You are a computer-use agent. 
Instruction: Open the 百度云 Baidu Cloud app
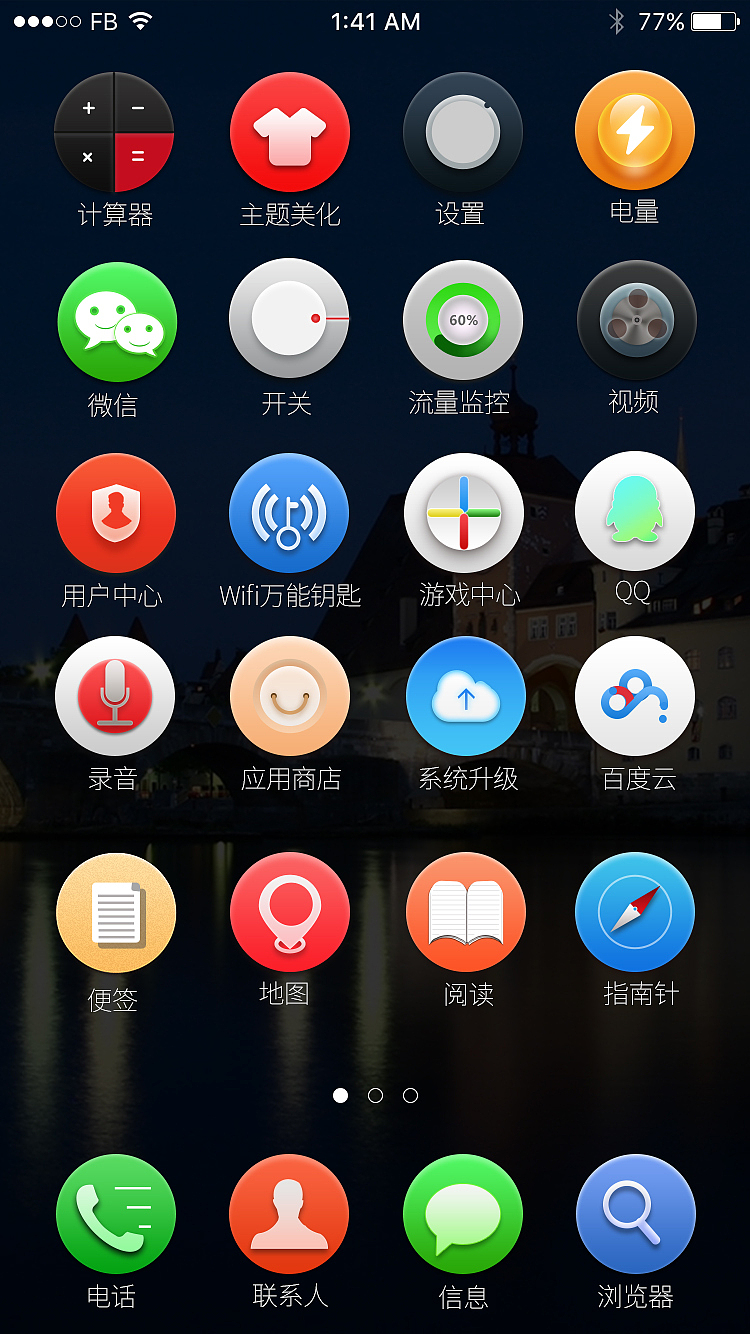(x=635, y=696)
